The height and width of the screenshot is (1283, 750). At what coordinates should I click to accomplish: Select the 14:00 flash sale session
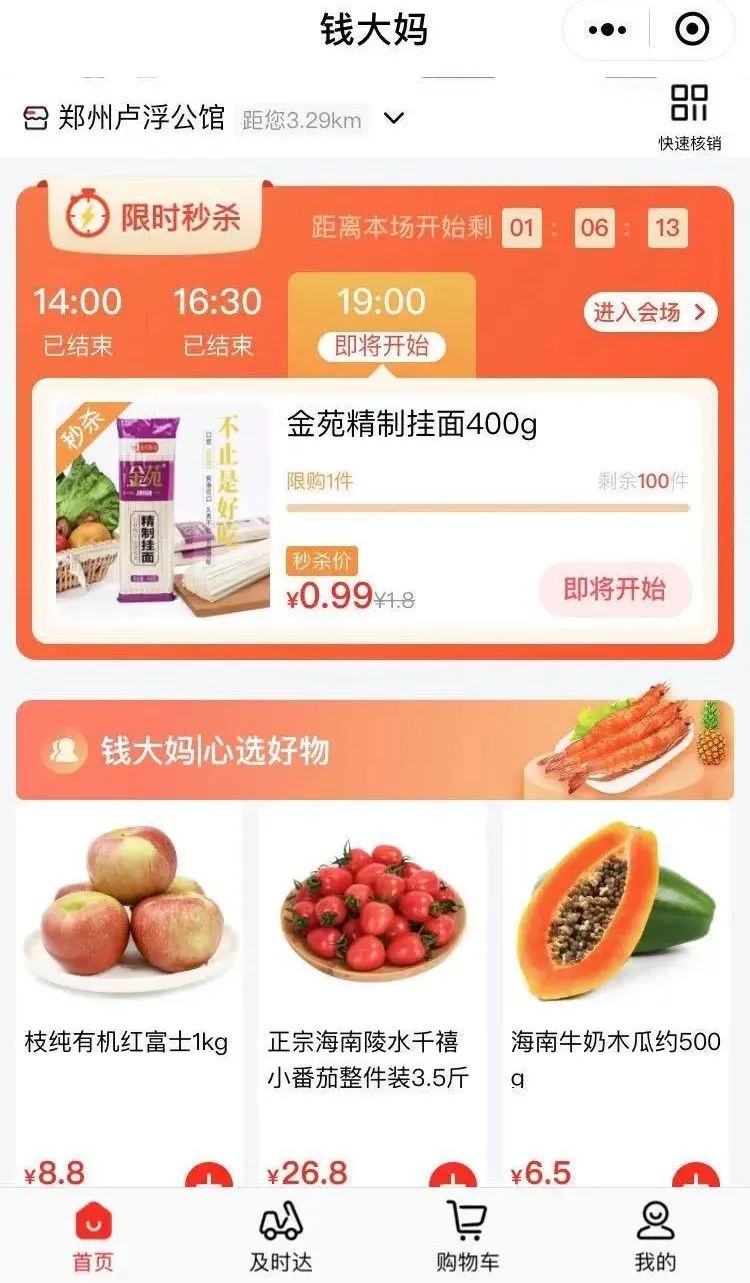78,320
